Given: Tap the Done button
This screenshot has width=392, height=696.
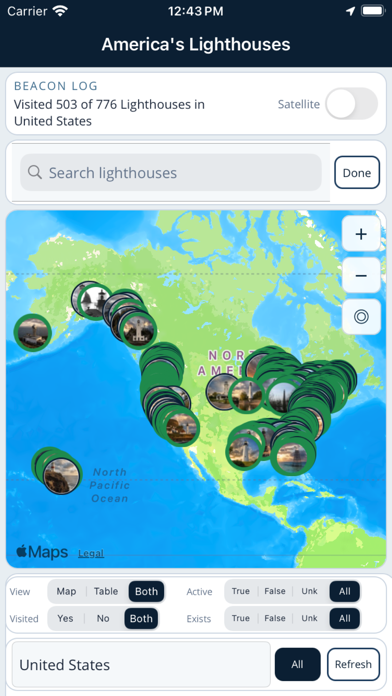Looking at the screenshot, I should click(x=357, y=173).
